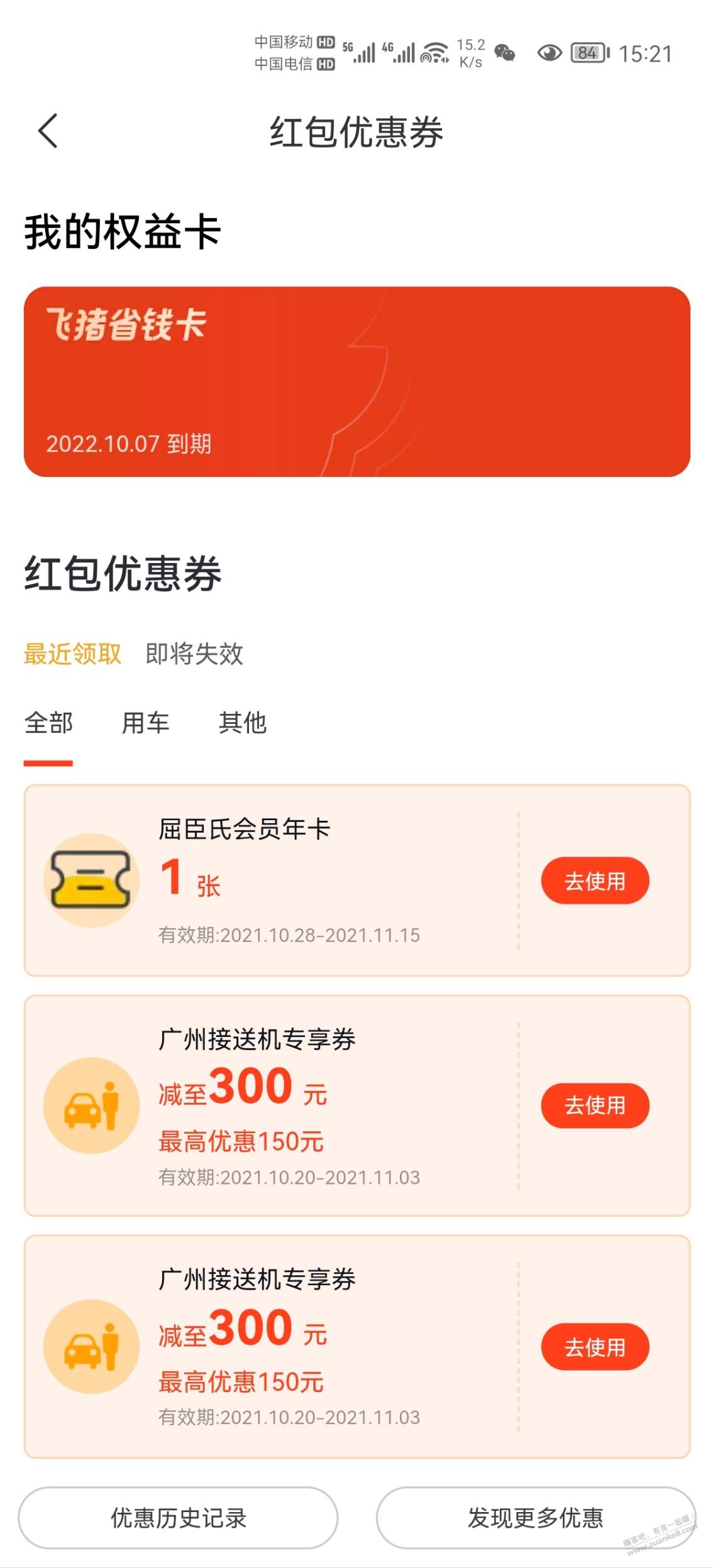Tap 去使用 on the 屈臣氏会员年卡 coupon
The height and width of the screenshot is (1568, 713).
pyautogui.click(x=594, y=880)
